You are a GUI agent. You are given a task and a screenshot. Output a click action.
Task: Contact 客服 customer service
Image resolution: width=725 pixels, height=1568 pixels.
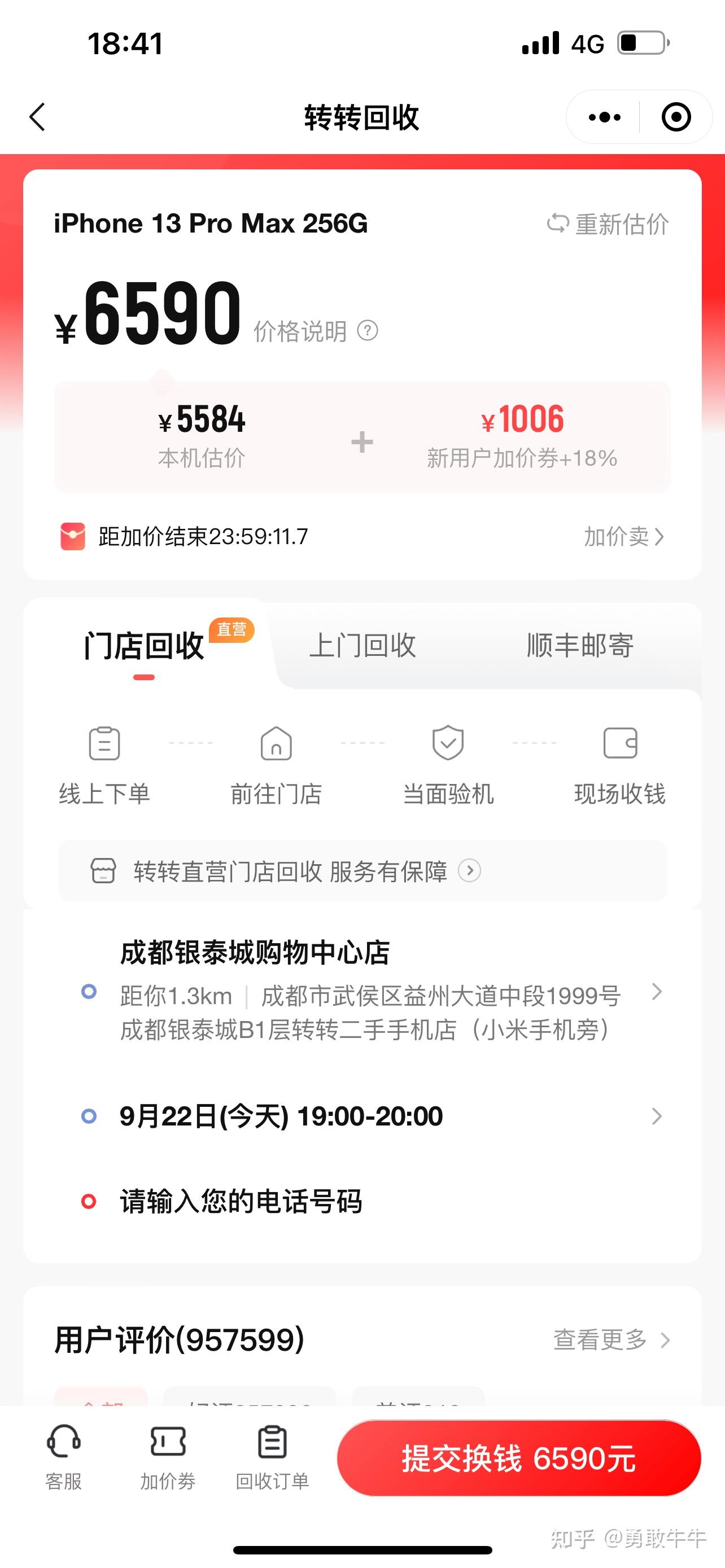pos(64,1457)
